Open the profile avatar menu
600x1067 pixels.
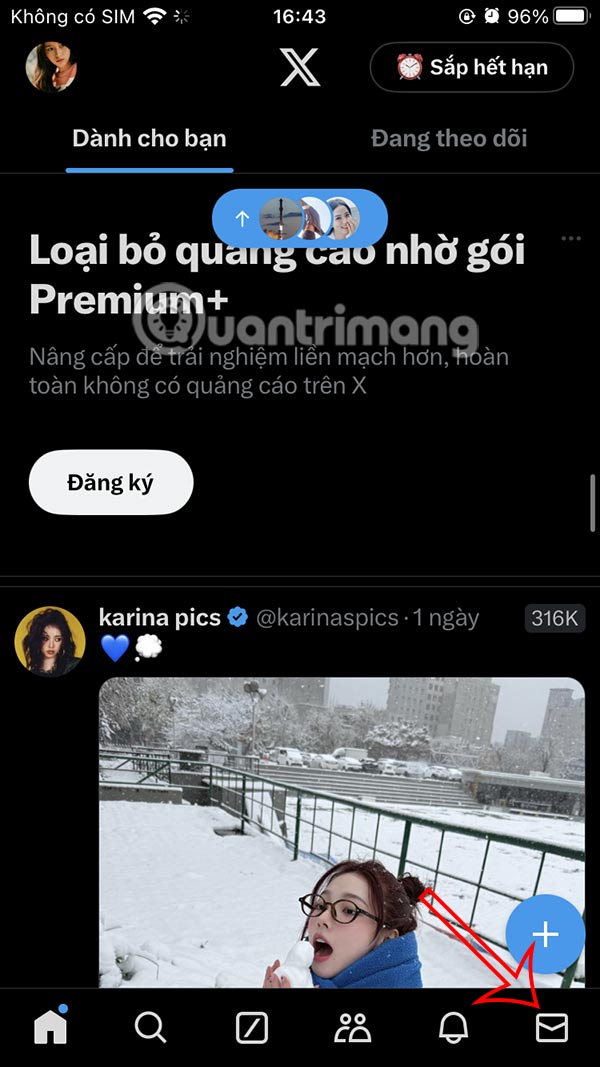(51, 67)
